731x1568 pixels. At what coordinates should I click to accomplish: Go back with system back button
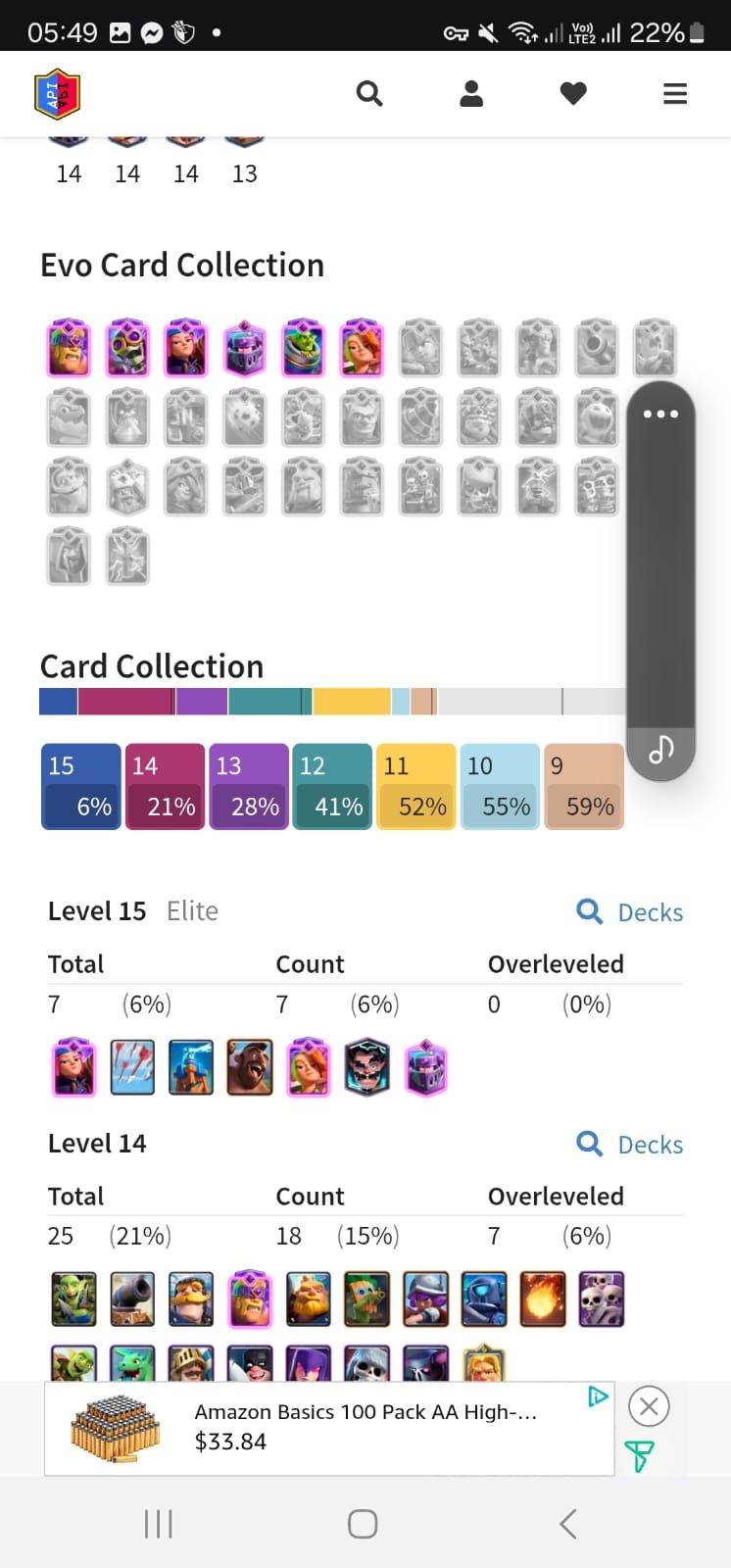click(567, 1524)
